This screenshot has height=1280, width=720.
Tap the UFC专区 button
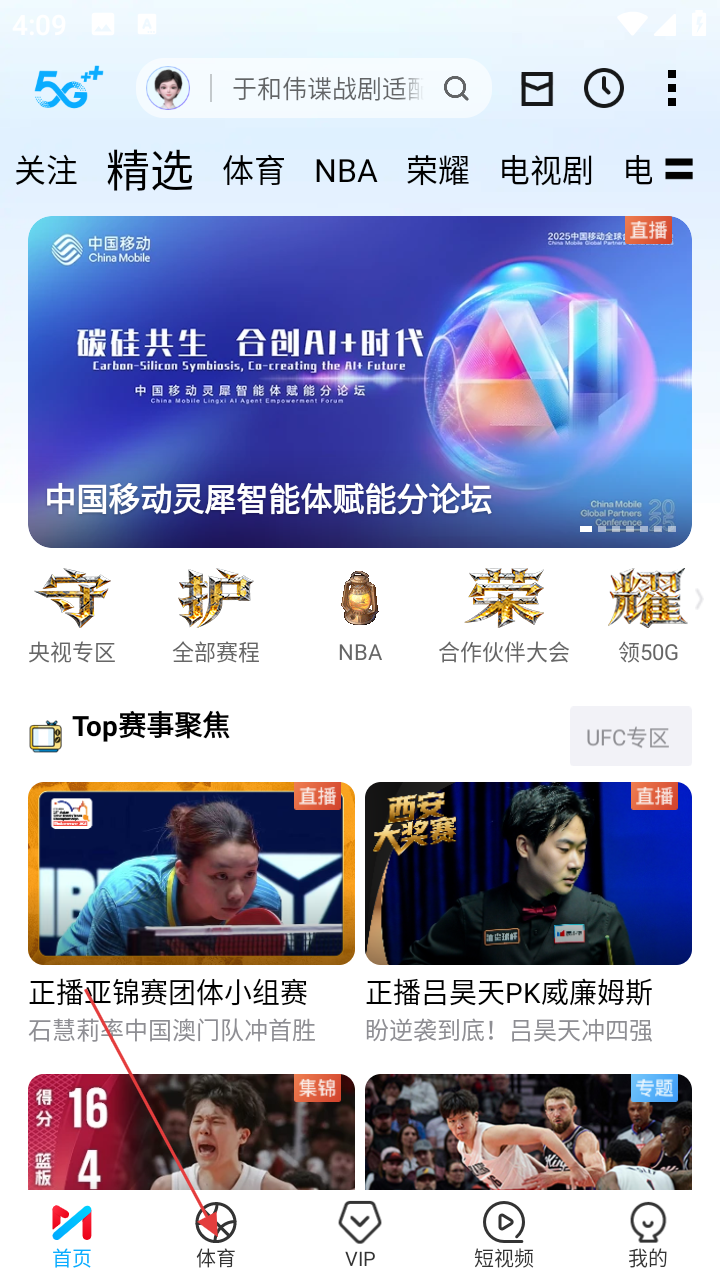coord(630,737)
